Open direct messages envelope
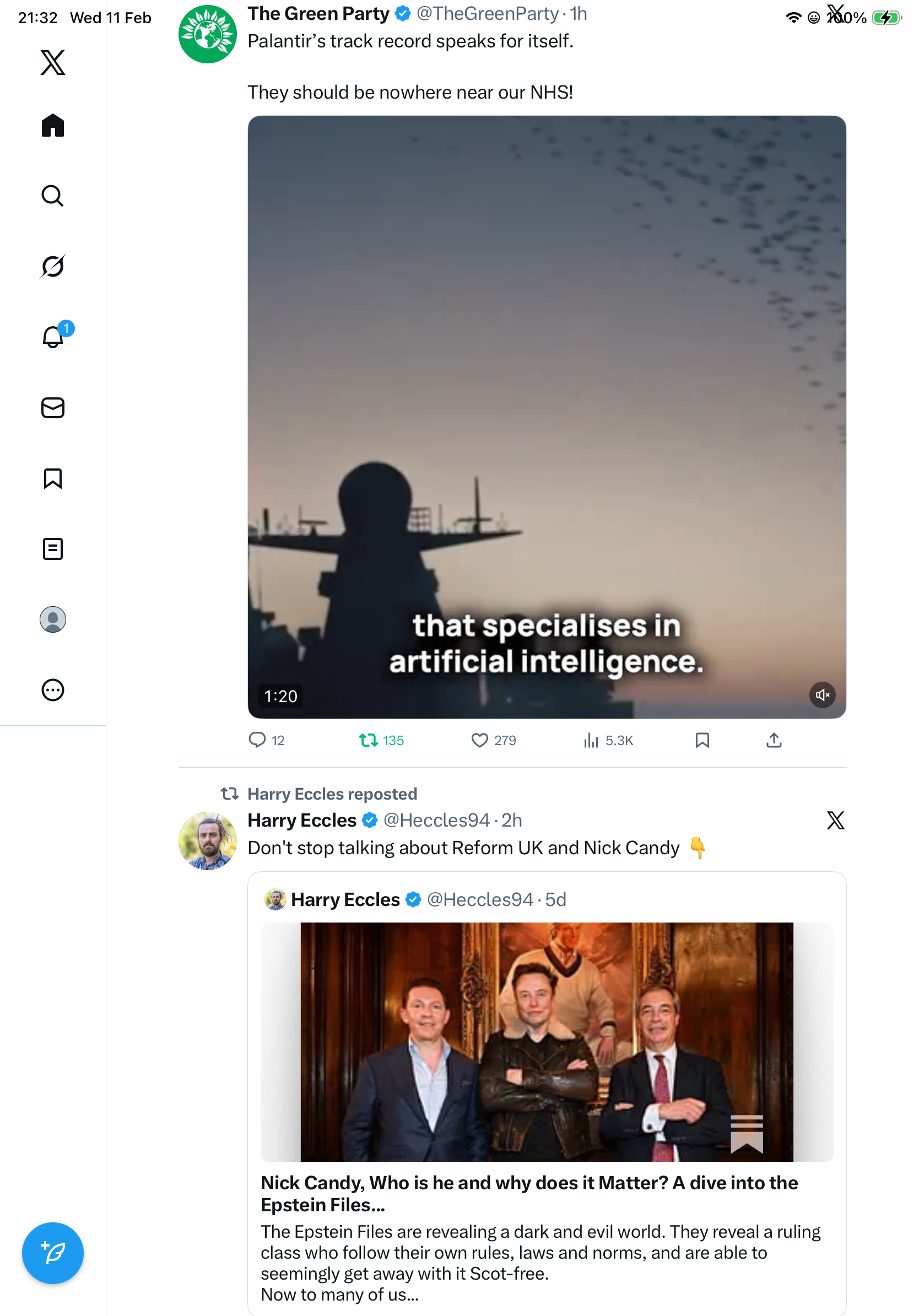The image size is (919, 1316). tap(53, 407)
